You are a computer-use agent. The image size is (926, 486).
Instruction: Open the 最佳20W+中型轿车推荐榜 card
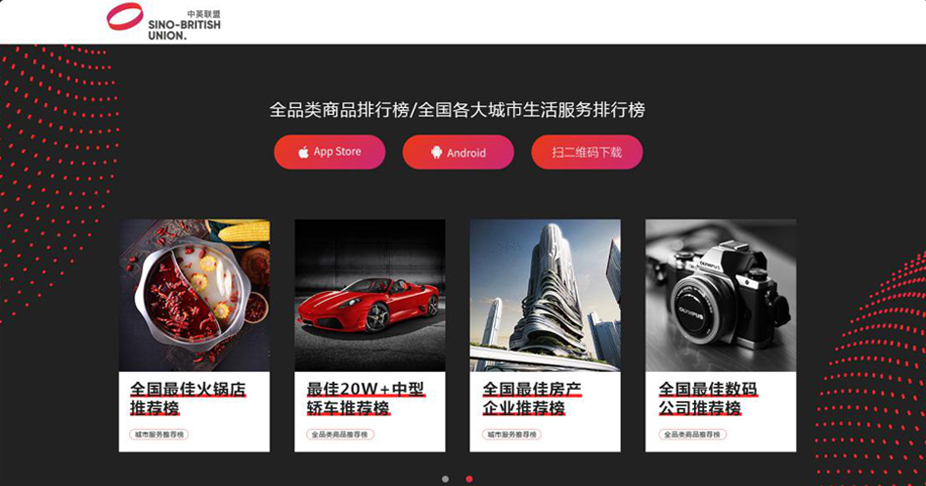coord(369,335)
